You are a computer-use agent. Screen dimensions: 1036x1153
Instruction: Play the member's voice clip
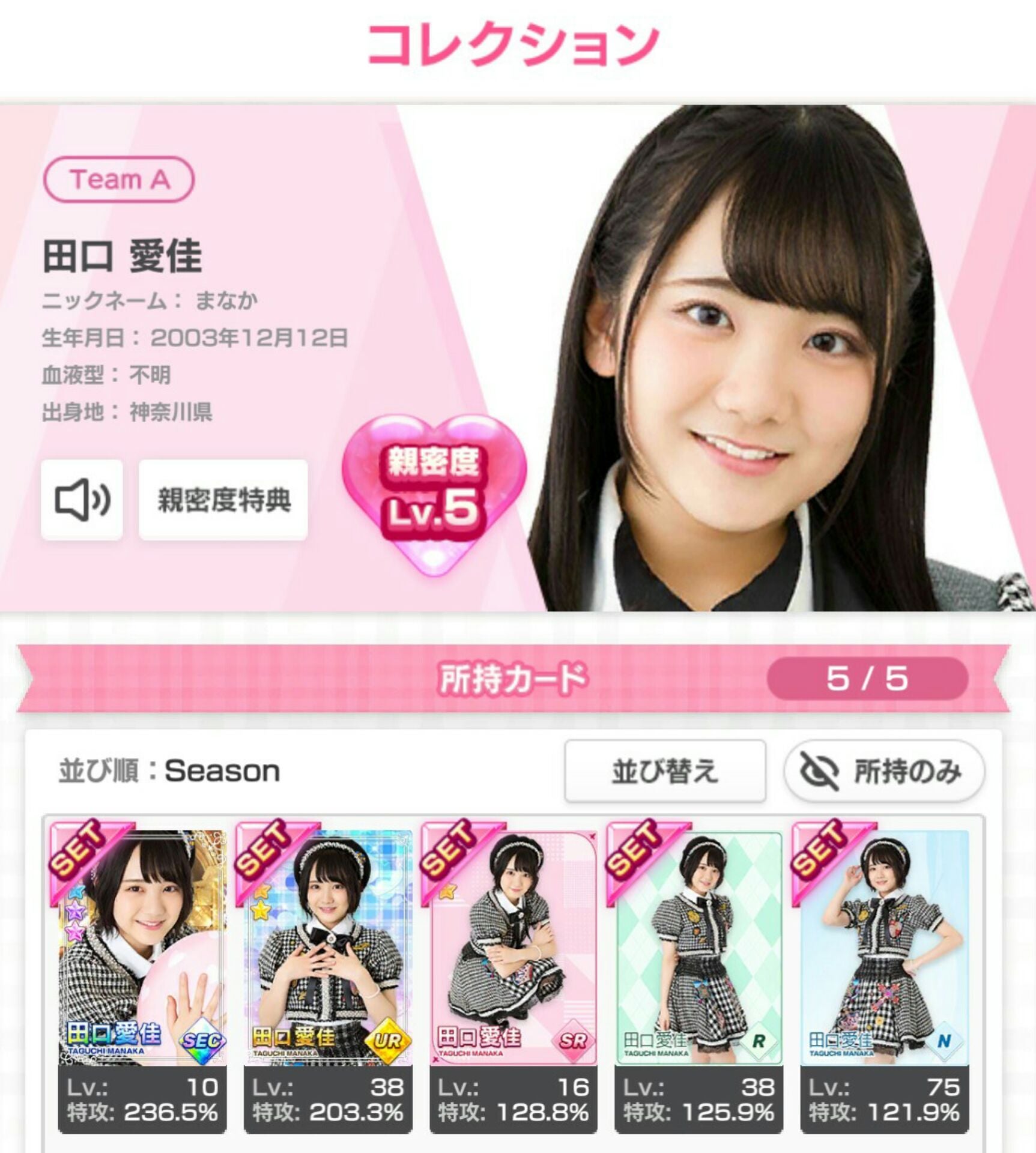pos(82,500)
